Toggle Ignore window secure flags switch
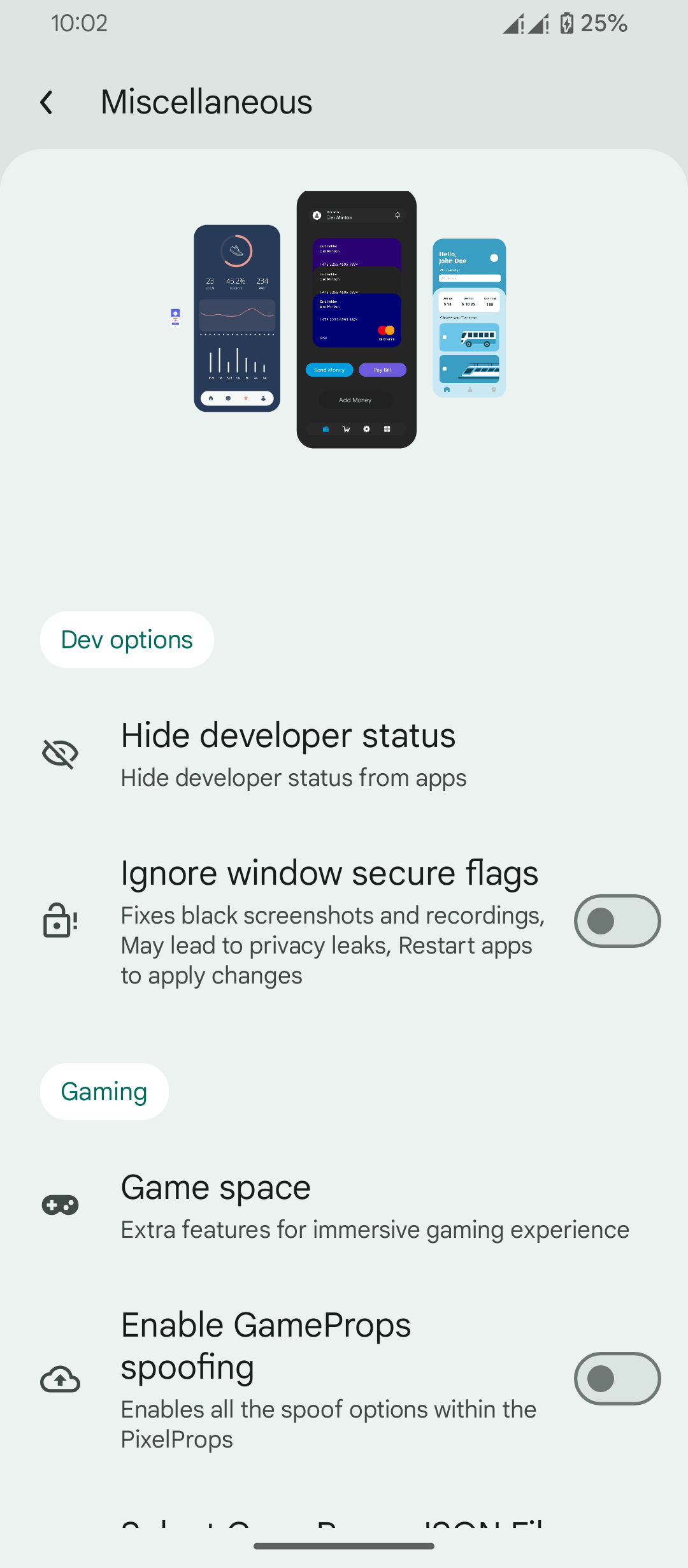The image size is (688, 1568). [x=617, y=921]
